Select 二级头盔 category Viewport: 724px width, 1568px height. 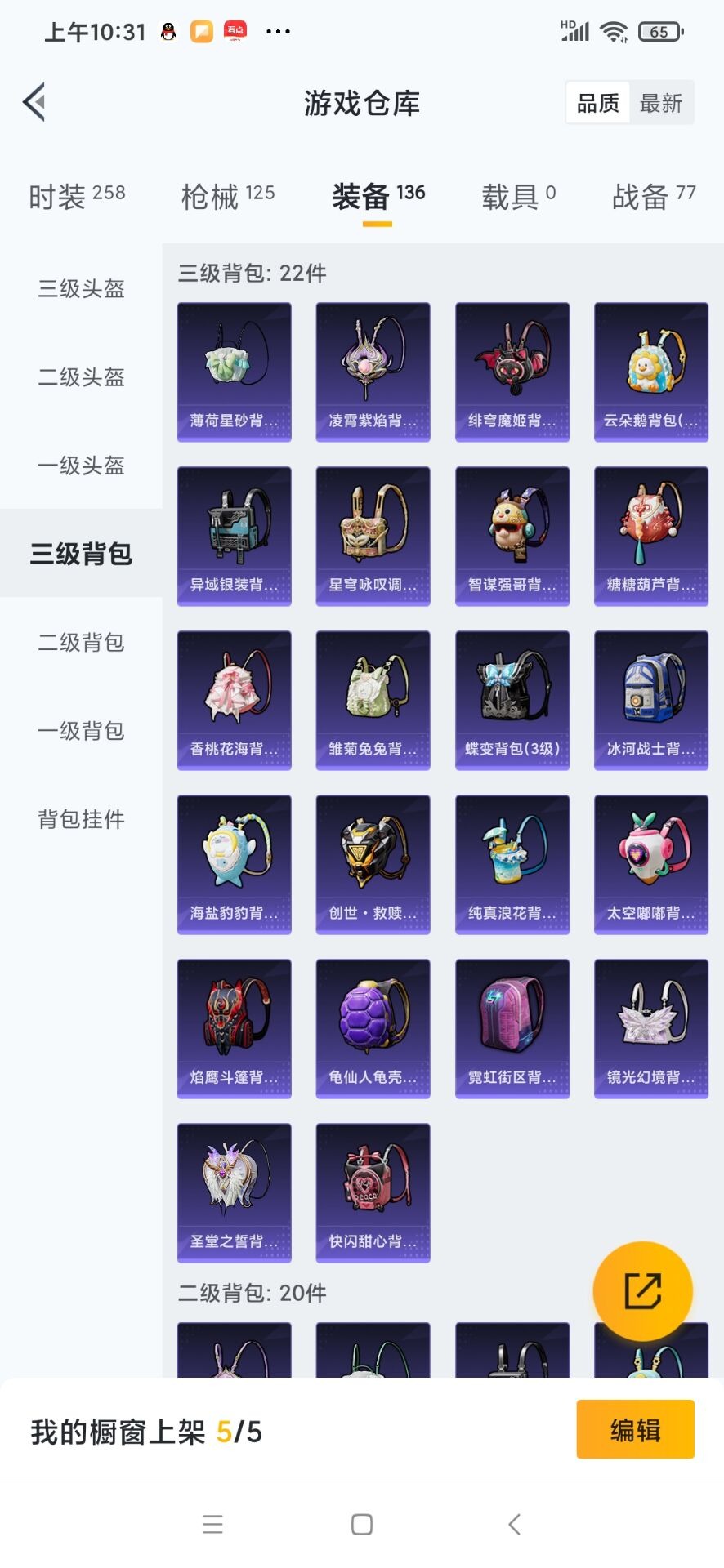click(x=81, y=376)
